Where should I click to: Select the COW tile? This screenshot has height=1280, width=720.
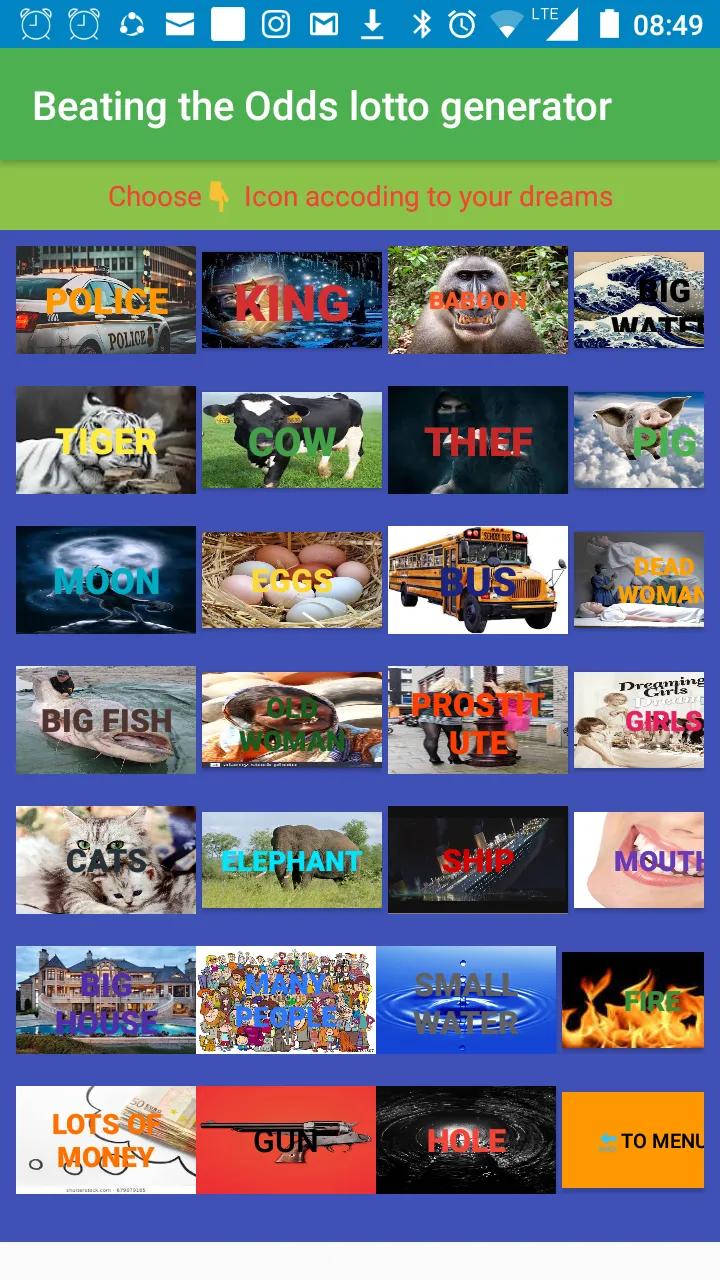(292, 440)
